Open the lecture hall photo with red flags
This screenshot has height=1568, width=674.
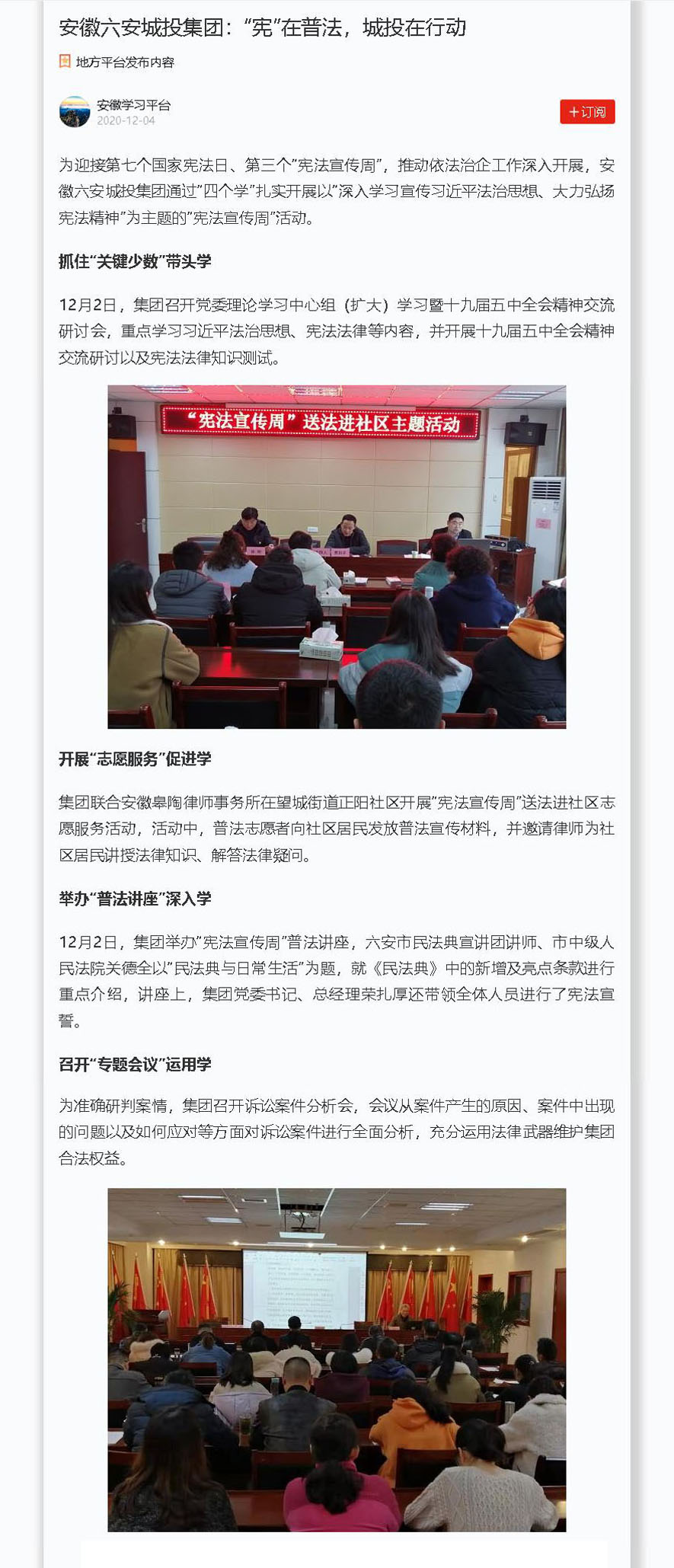pyautogui.click(x=337, y=1359)
